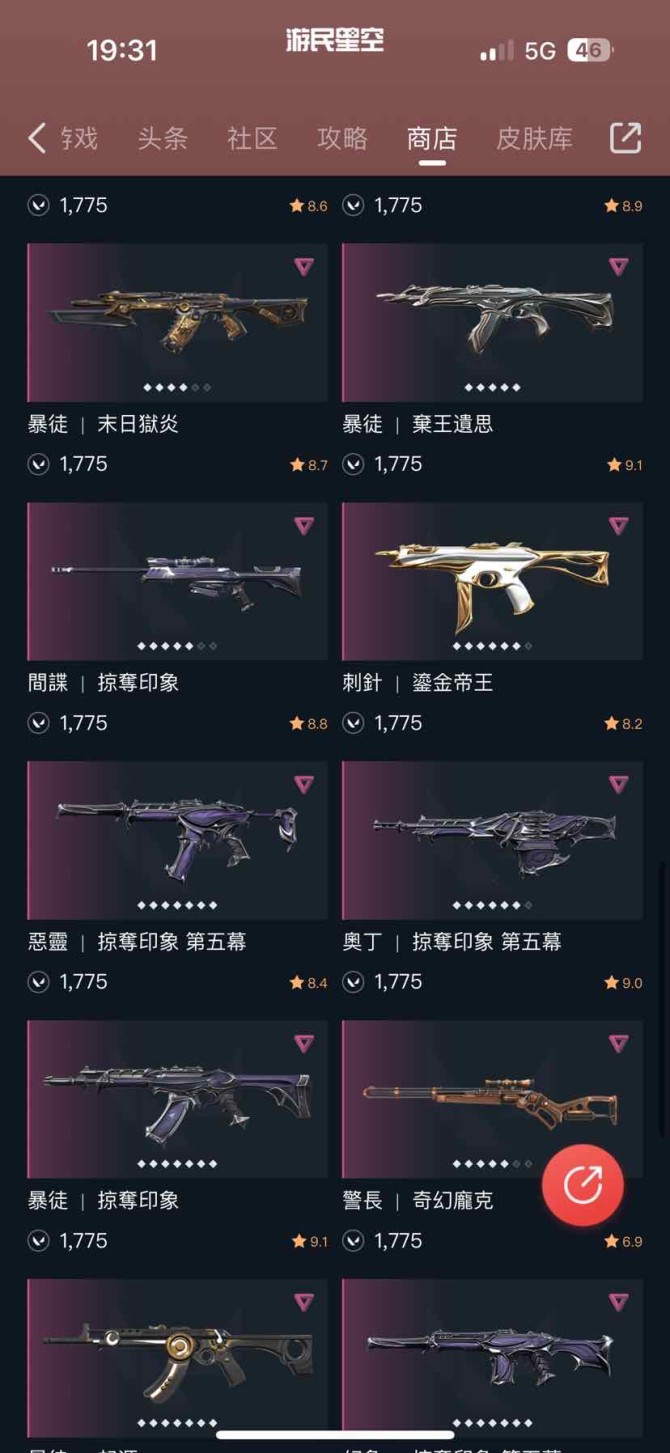Tap the 商店 tab
670x1453 pixels.
[x=431, y=138]
